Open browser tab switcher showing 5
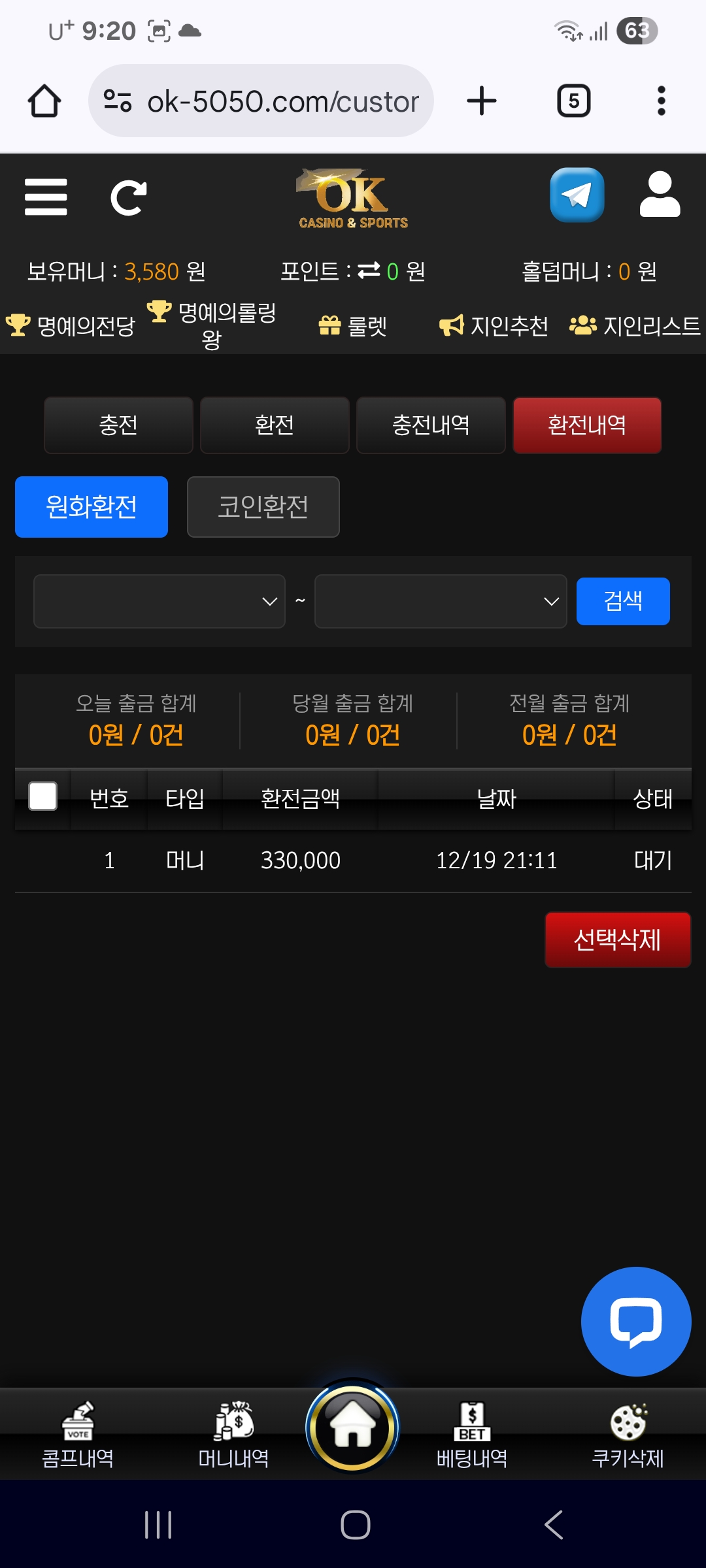This screenshot has width=706, height=1568. (573, 101)
